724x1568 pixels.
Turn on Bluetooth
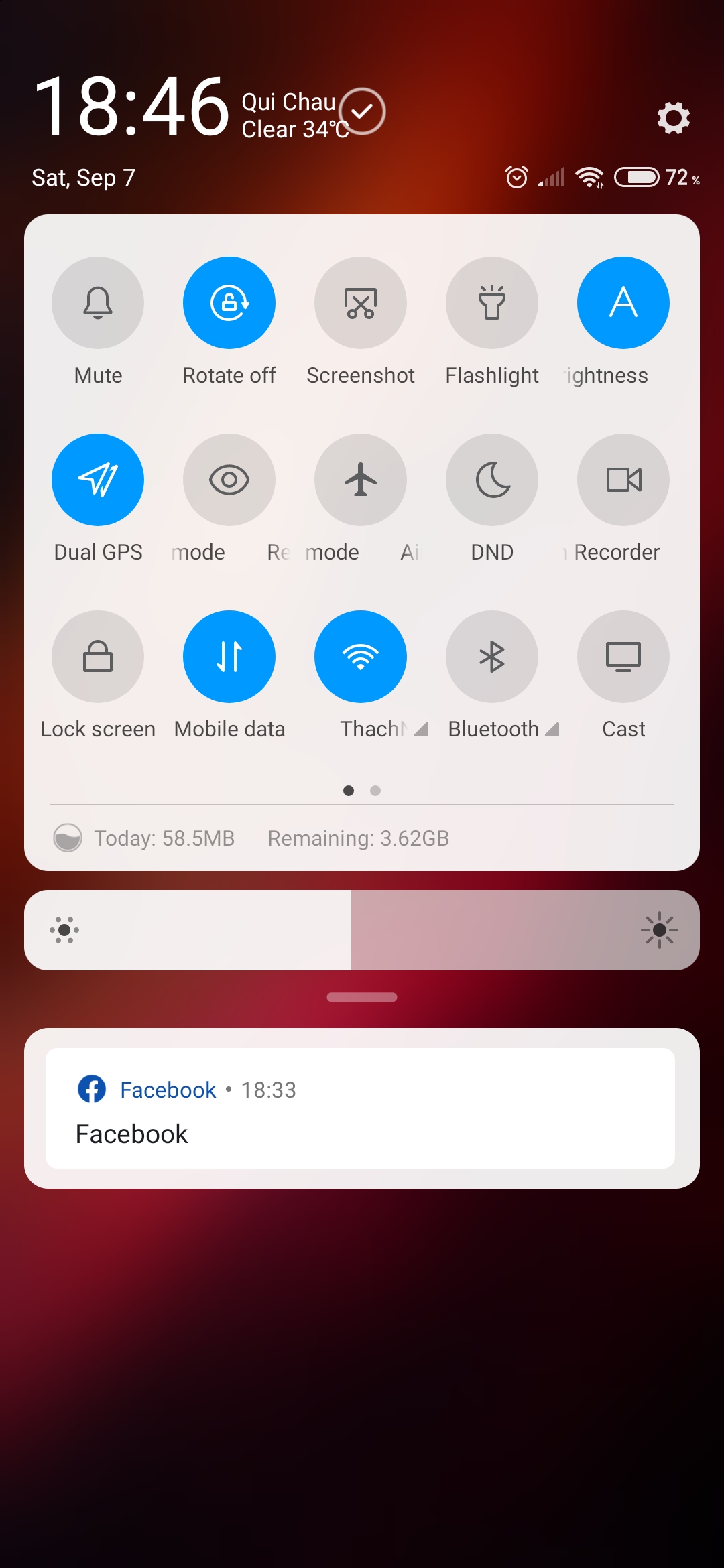click(x=492, y=657)
